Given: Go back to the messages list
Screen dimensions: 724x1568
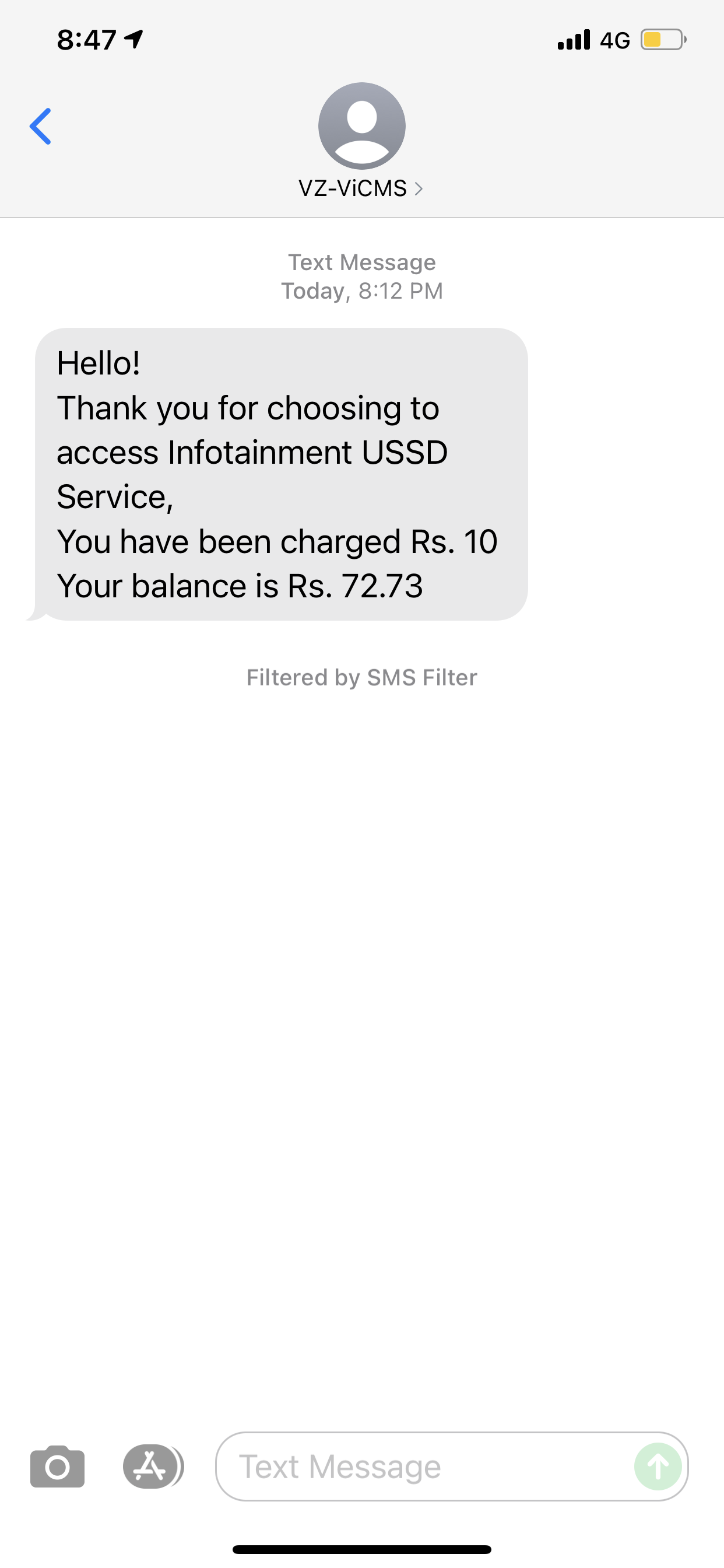Looking at the screenshot, I should tap(40, 126).
